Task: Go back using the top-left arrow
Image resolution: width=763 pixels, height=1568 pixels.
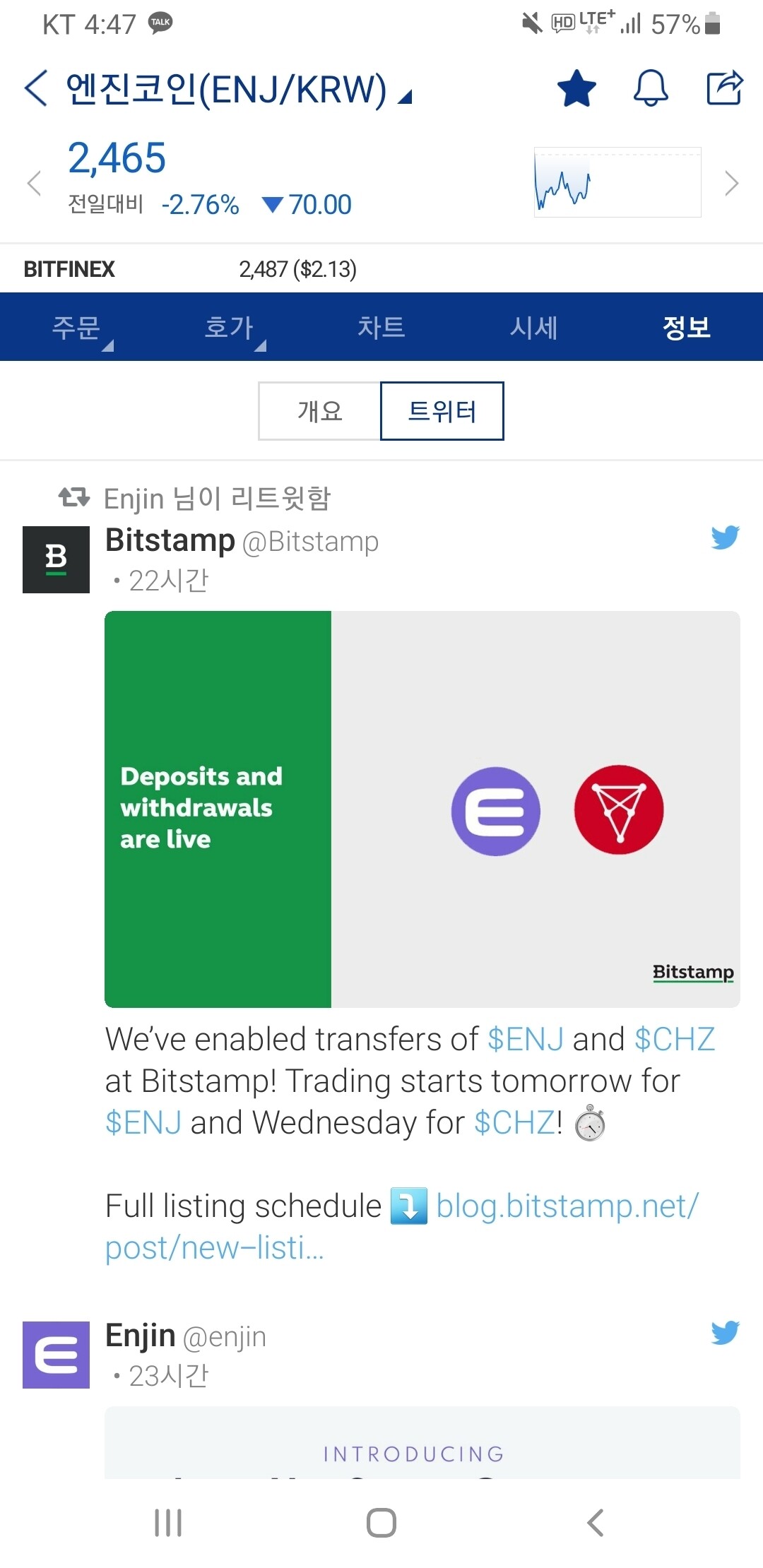Action: [37, 88]
